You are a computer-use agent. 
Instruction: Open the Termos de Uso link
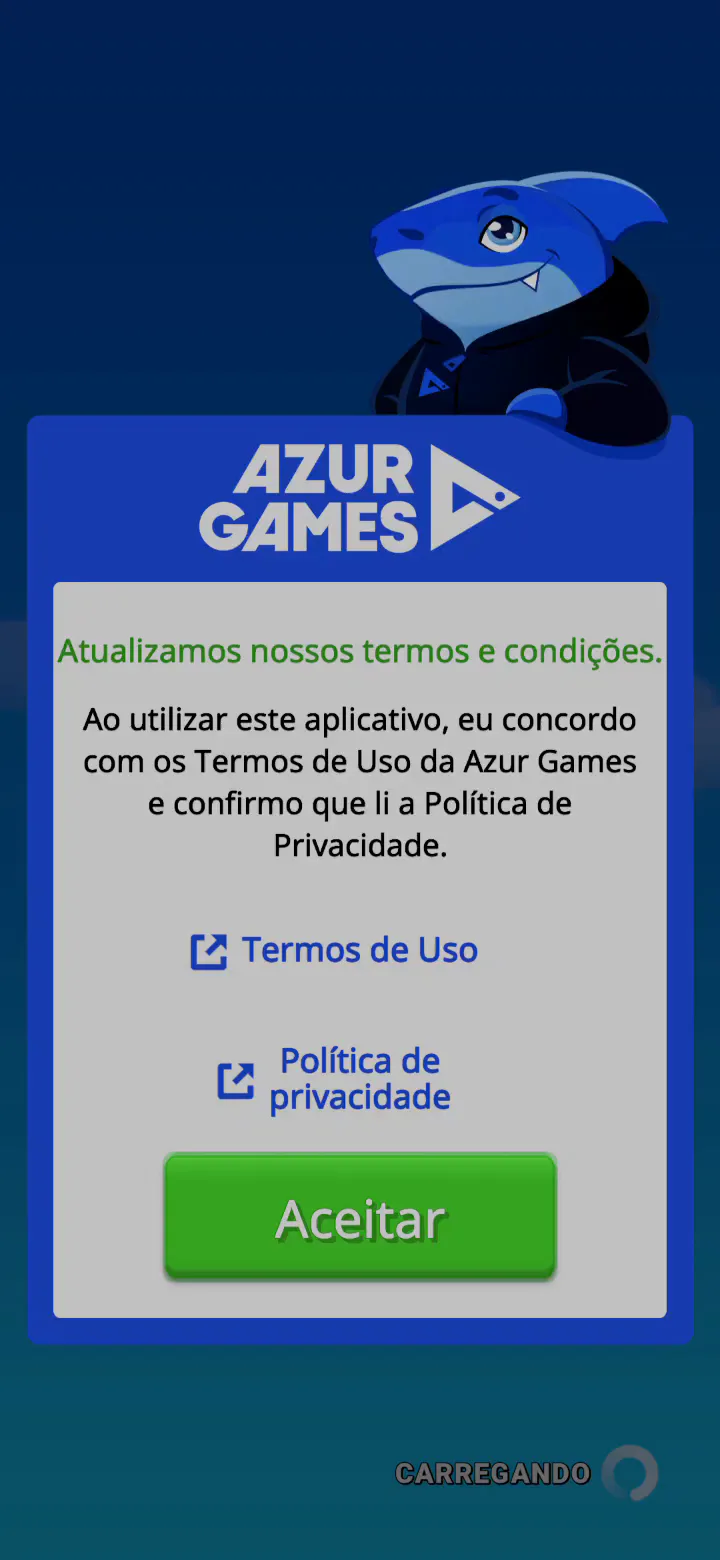(336, 950)
